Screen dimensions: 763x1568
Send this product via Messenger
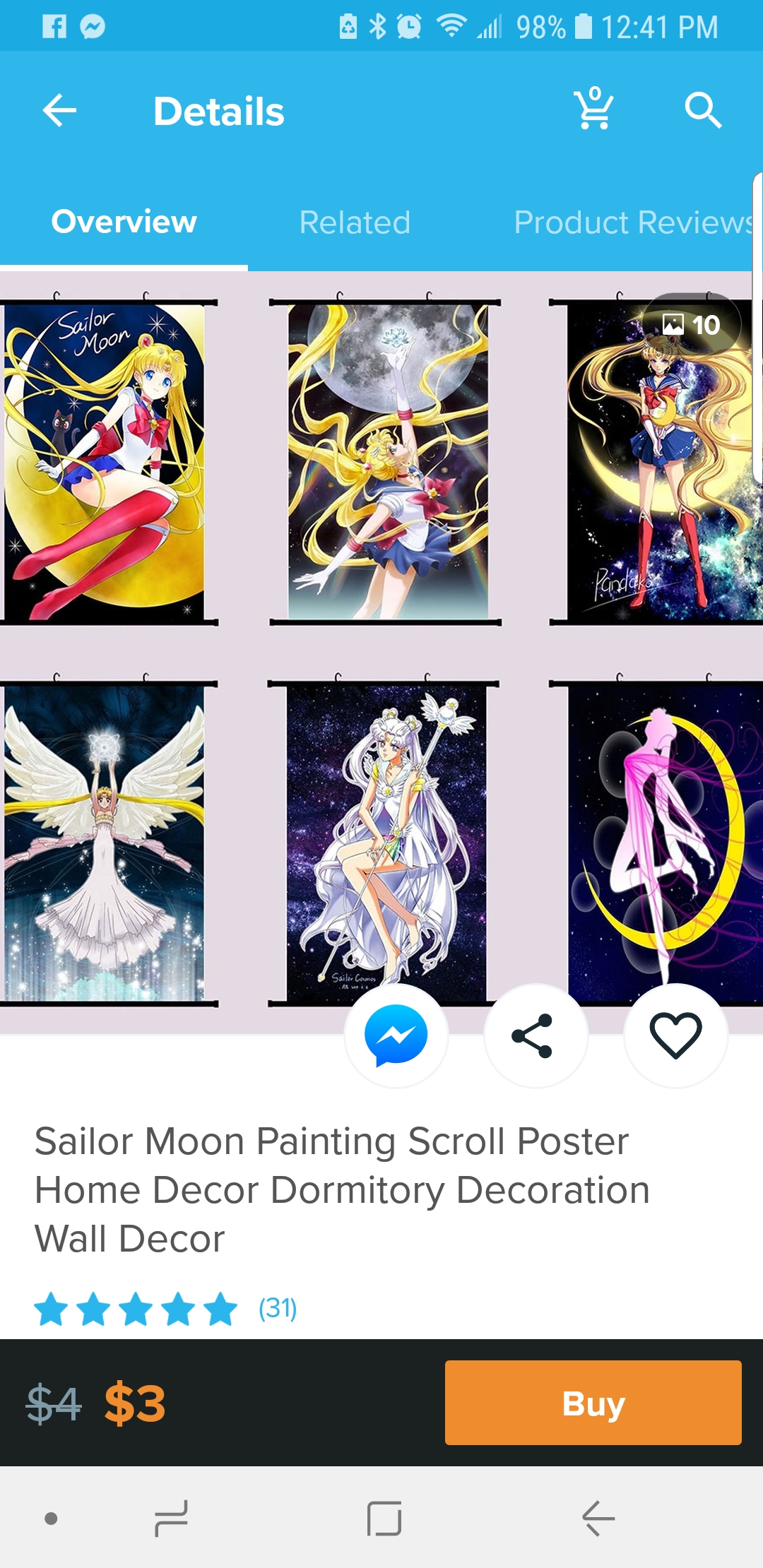click(x=396, y=1036)
